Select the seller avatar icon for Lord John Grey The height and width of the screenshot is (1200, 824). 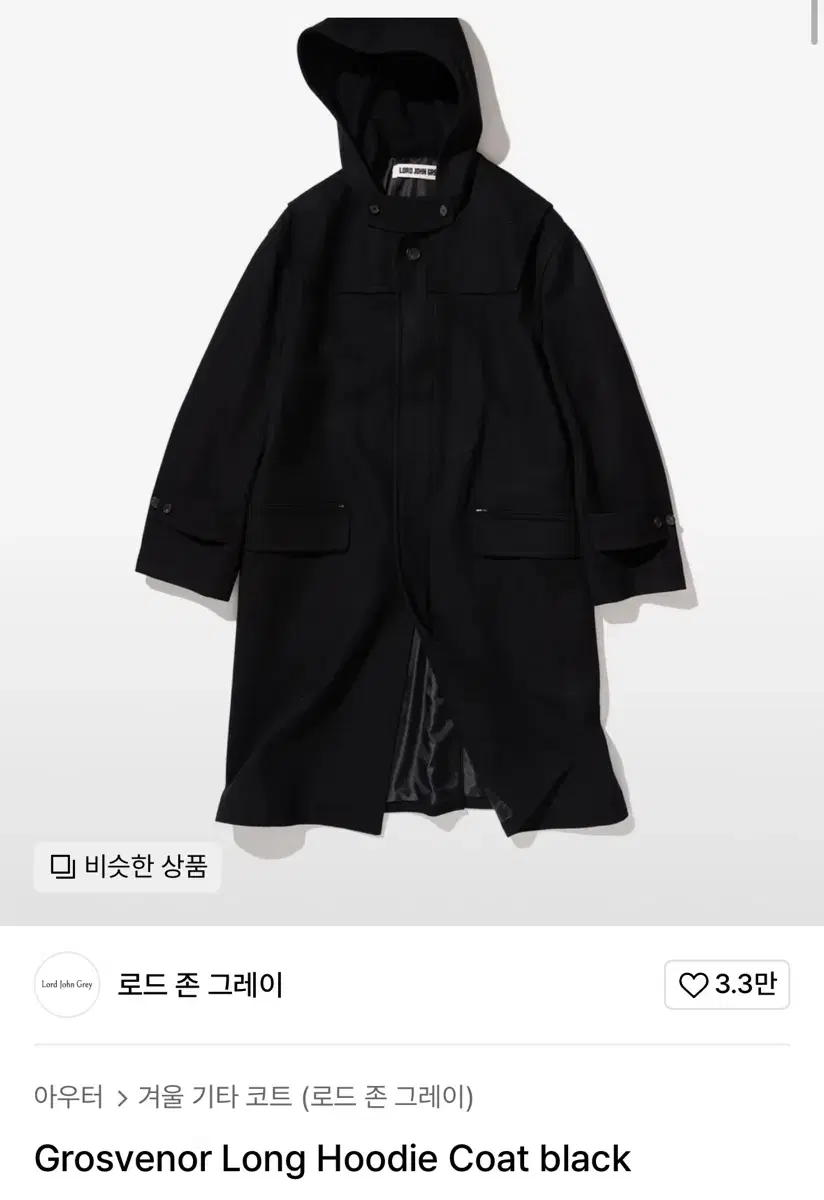pyautogui.click(x=67, y=985)
